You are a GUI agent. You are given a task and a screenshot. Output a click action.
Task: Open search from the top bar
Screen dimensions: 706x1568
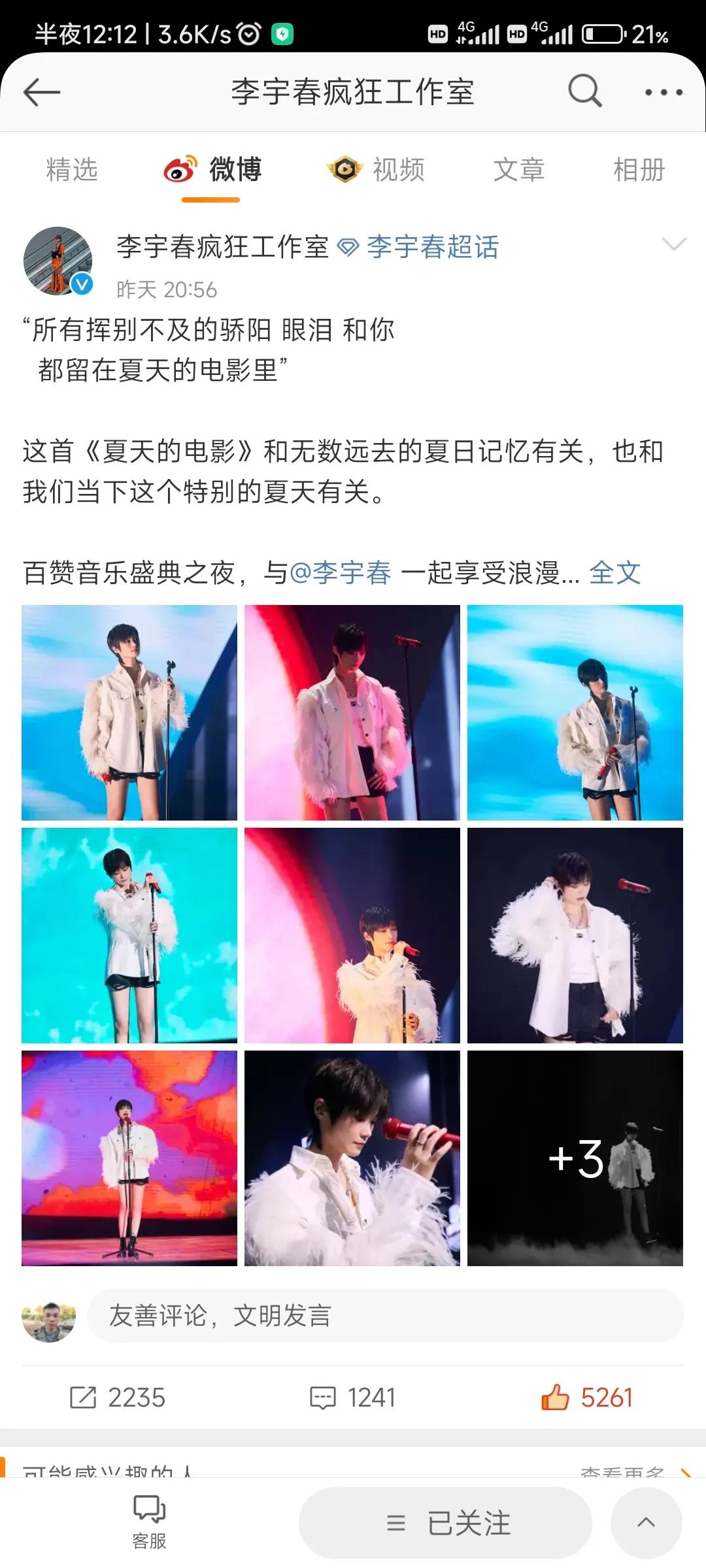pos(585,91)
